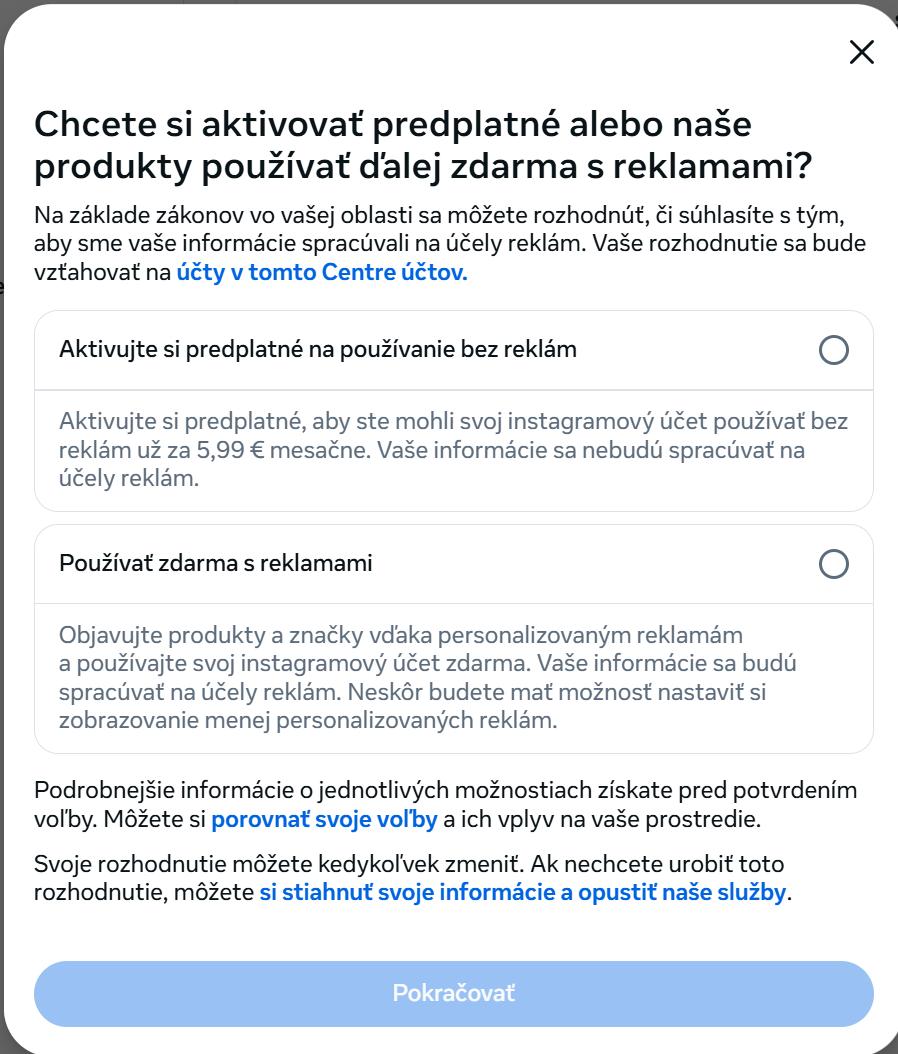The height and width of the screenshot is (1054, 898).
Task: Open účty v tomto Centre účtov link
Action: (x=321, y=272)
